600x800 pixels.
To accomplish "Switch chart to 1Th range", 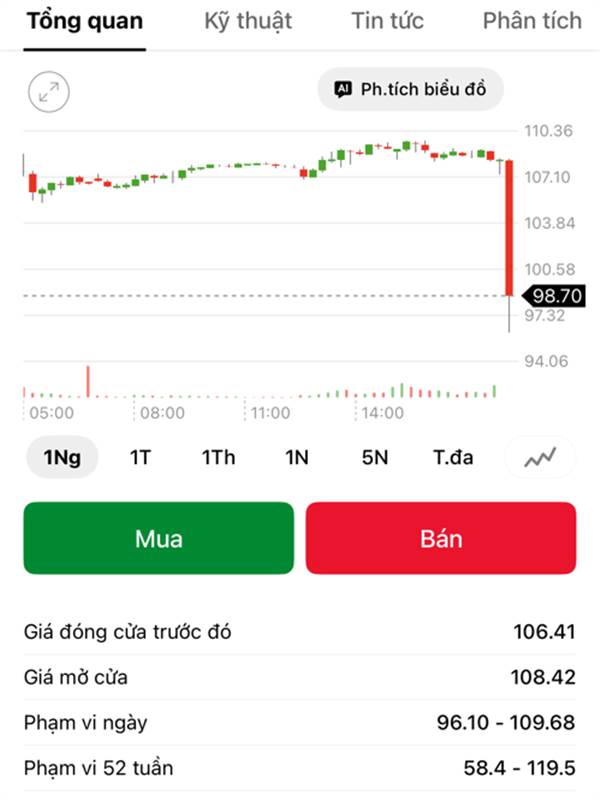I will (218, 458).
